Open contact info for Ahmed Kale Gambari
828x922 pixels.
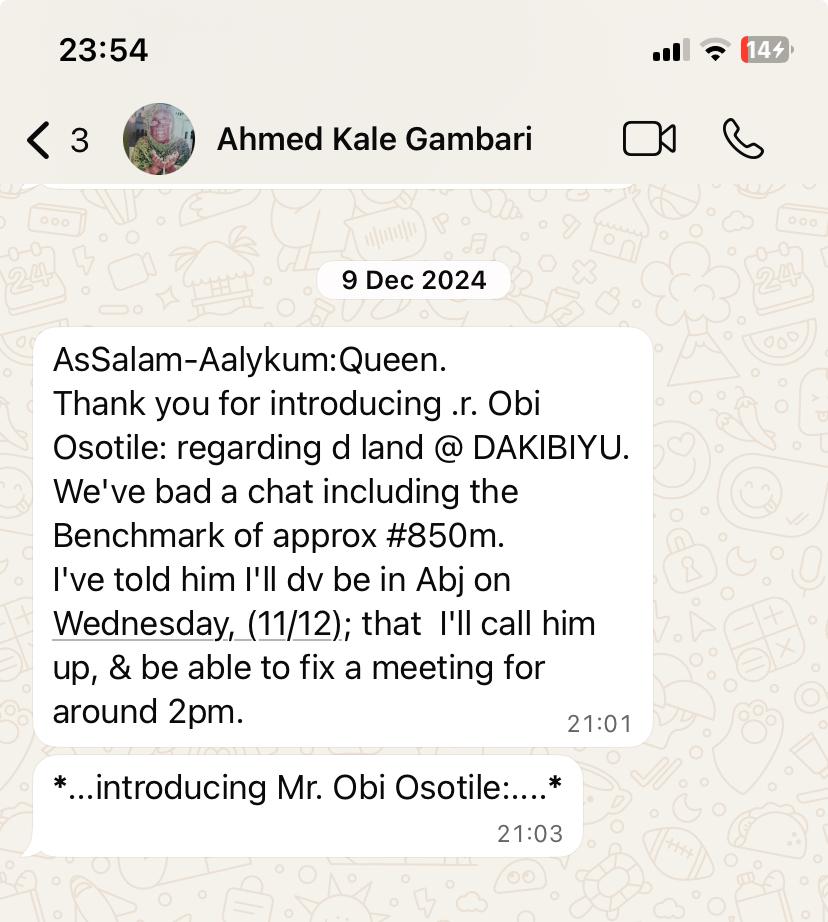(x=374, y=140)
